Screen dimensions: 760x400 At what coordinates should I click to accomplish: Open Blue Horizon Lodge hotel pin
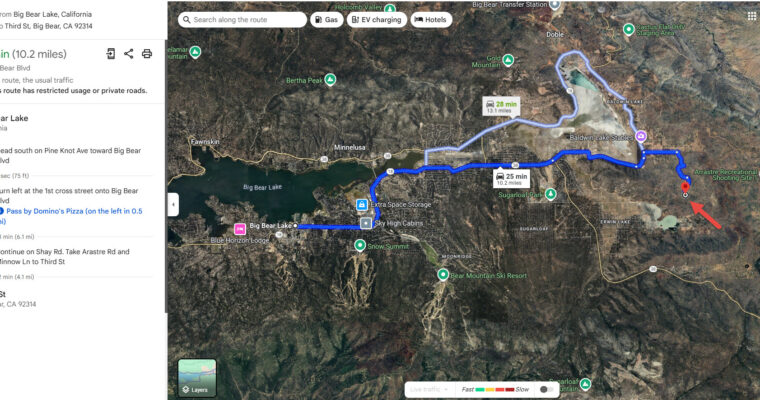241,228
